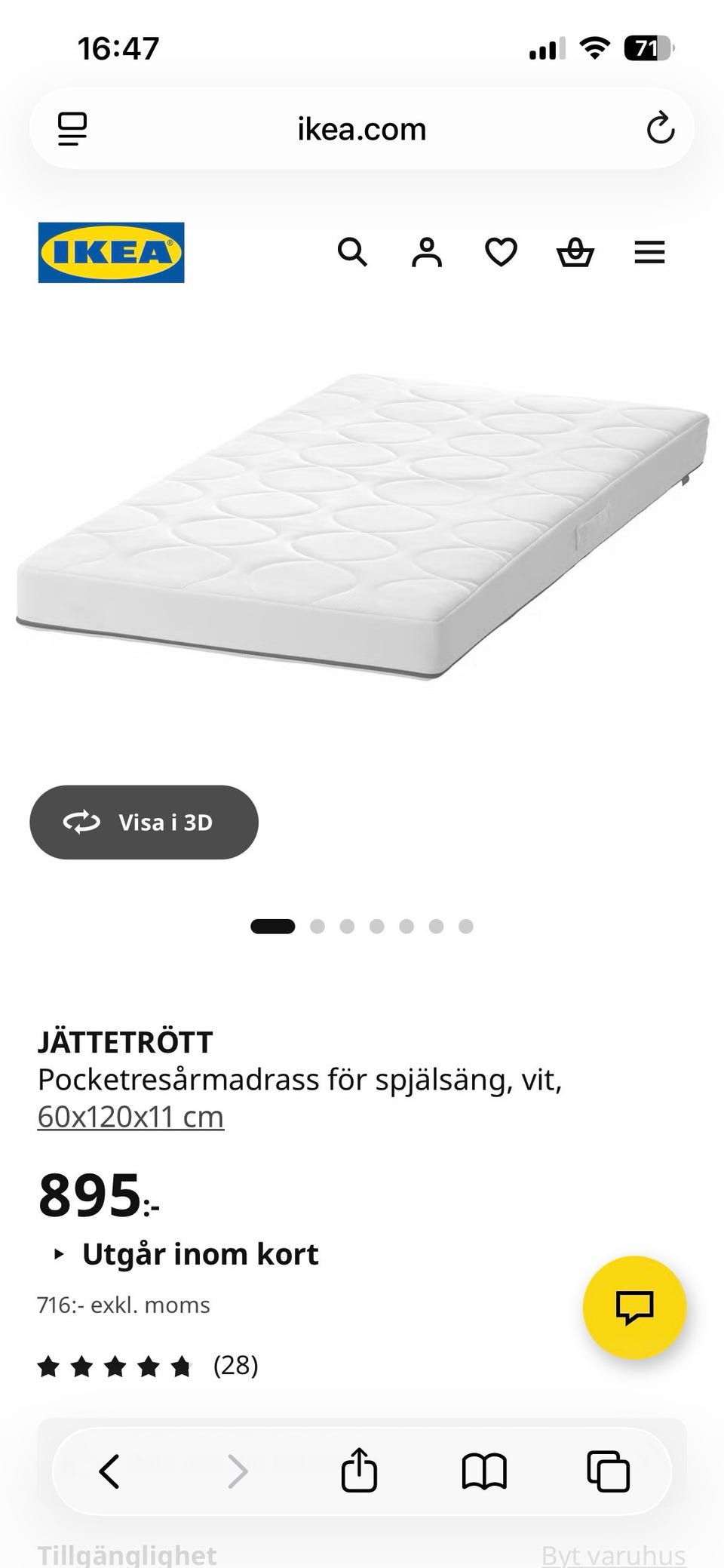This screenshot has width=724, height=1568.
Task: Go to the IKEA logo home page
Action: [x=111, y=252]
